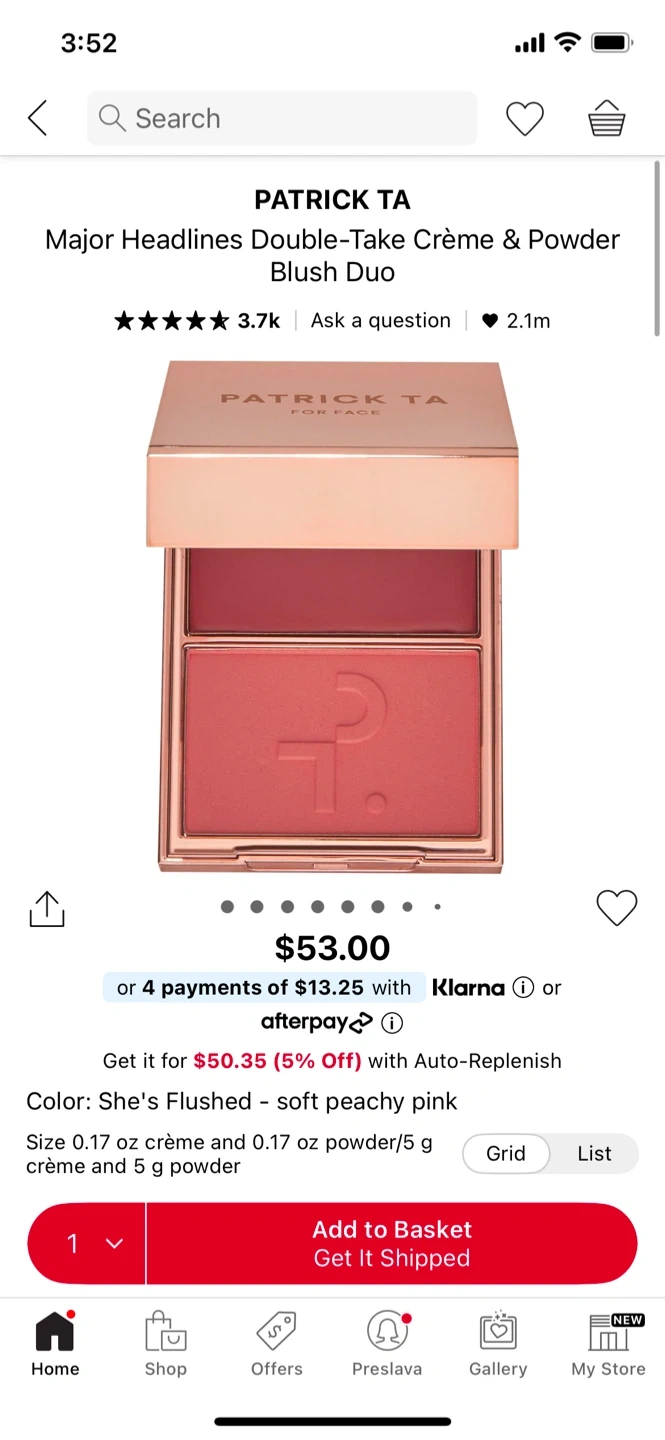Image resolution: width=665 pixels, height=1440 pixels.
Task: Add the blush to Loves with the heart
Action: (617, 908)
